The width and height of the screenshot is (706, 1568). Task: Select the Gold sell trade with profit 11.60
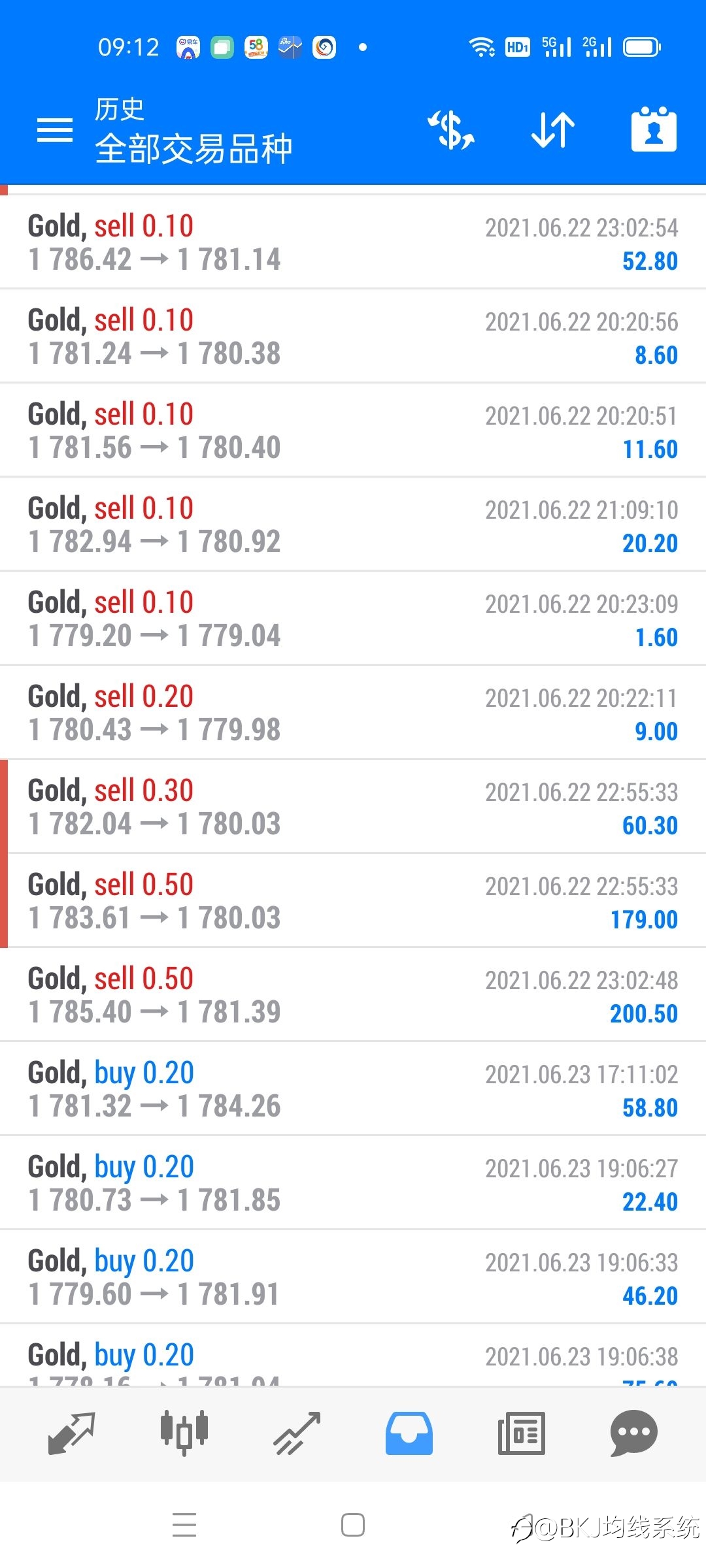click(x=353, y=431)
